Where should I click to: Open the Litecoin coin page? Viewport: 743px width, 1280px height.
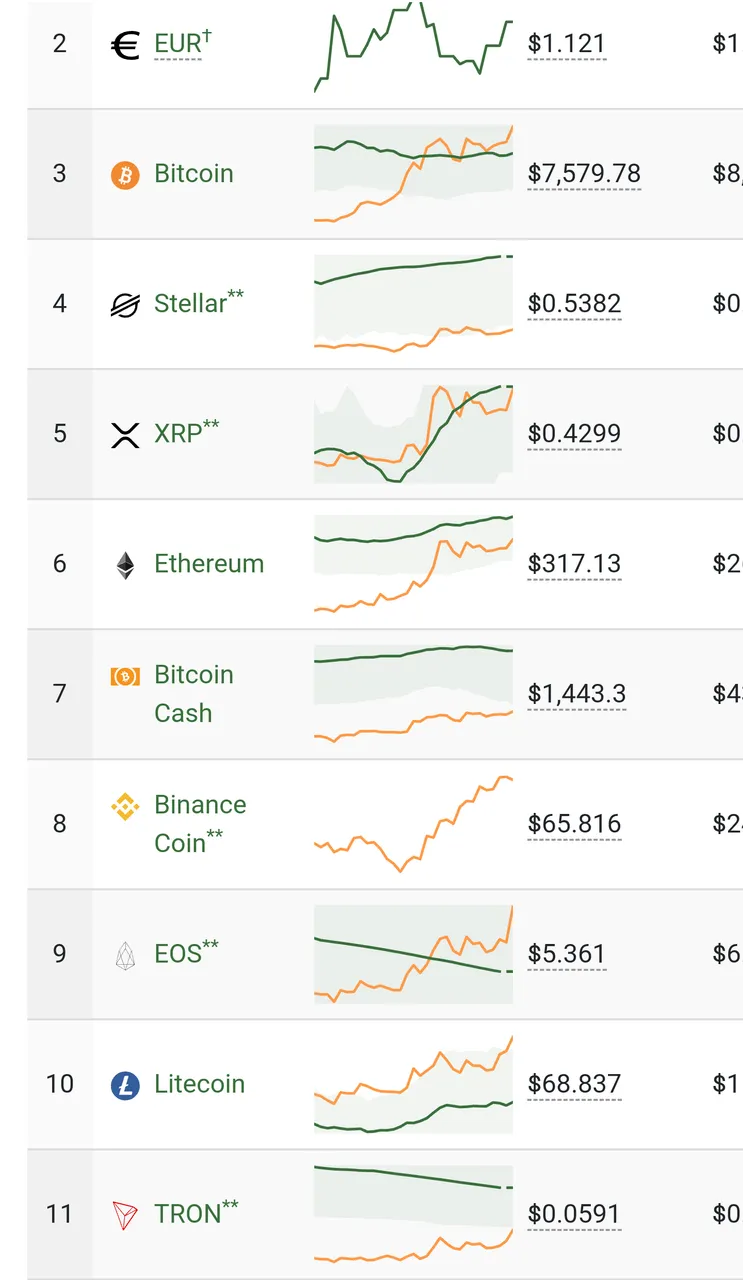[x=199, y=1083]
